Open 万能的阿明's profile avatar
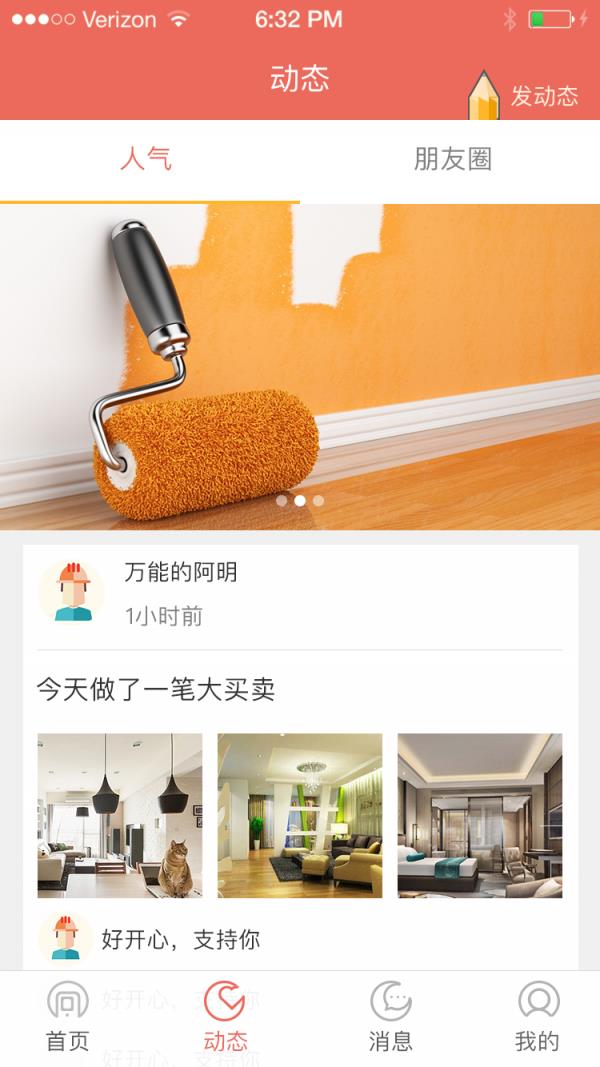Viewport: 600px width, 1067px height. coord(71,592)
